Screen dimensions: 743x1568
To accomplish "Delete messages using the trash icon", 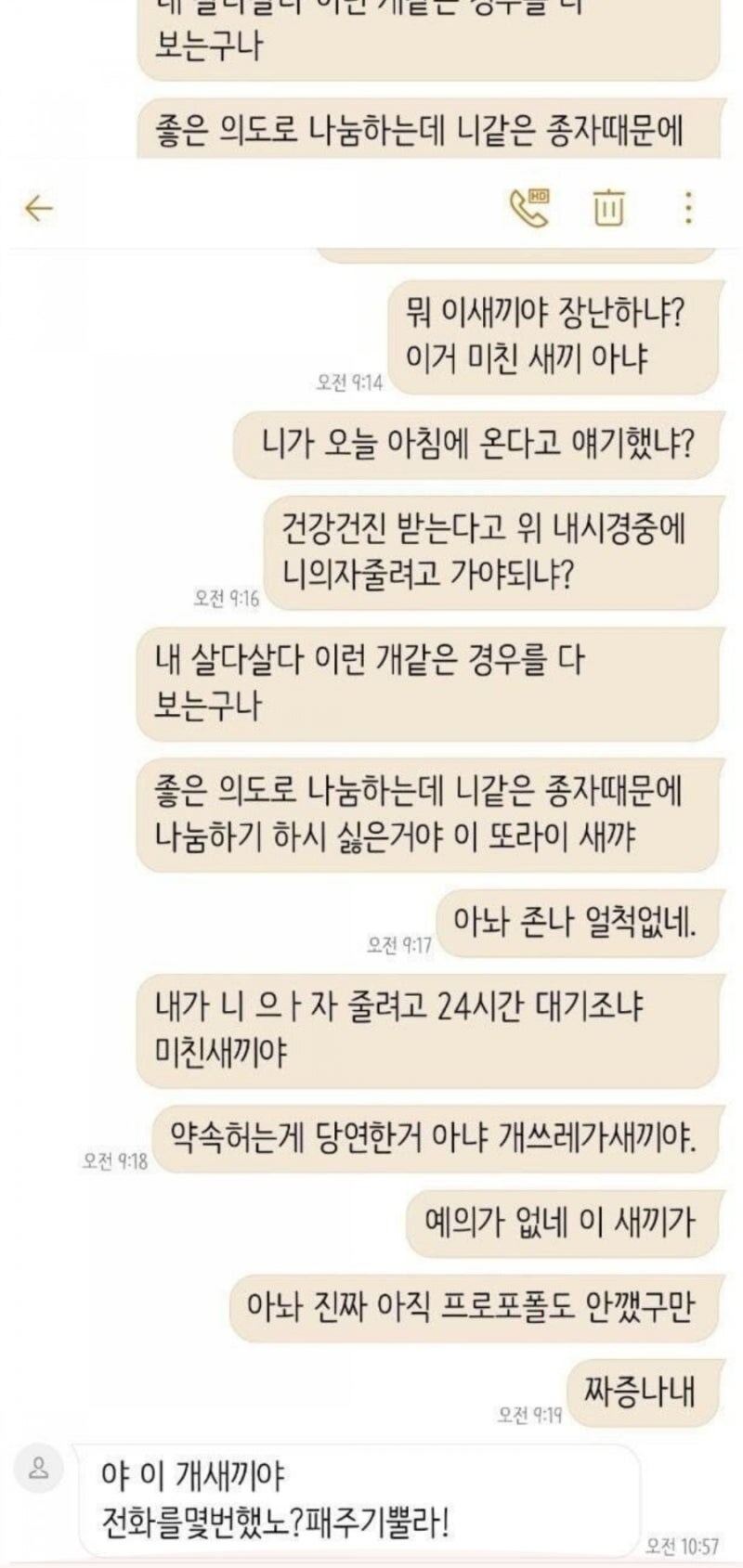I will coord(608,207).
